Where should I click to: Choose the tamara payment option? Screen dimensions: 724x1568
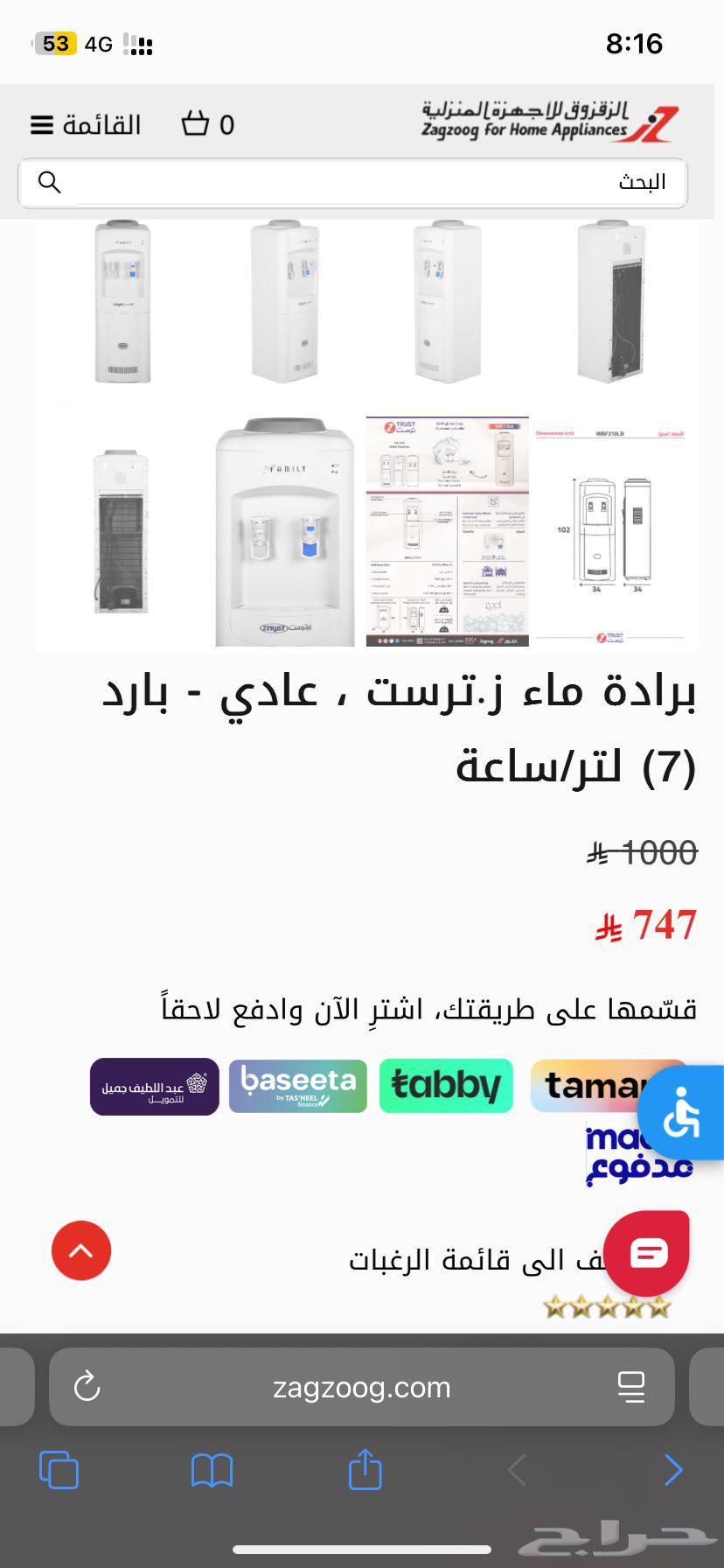pos(586,1086)
